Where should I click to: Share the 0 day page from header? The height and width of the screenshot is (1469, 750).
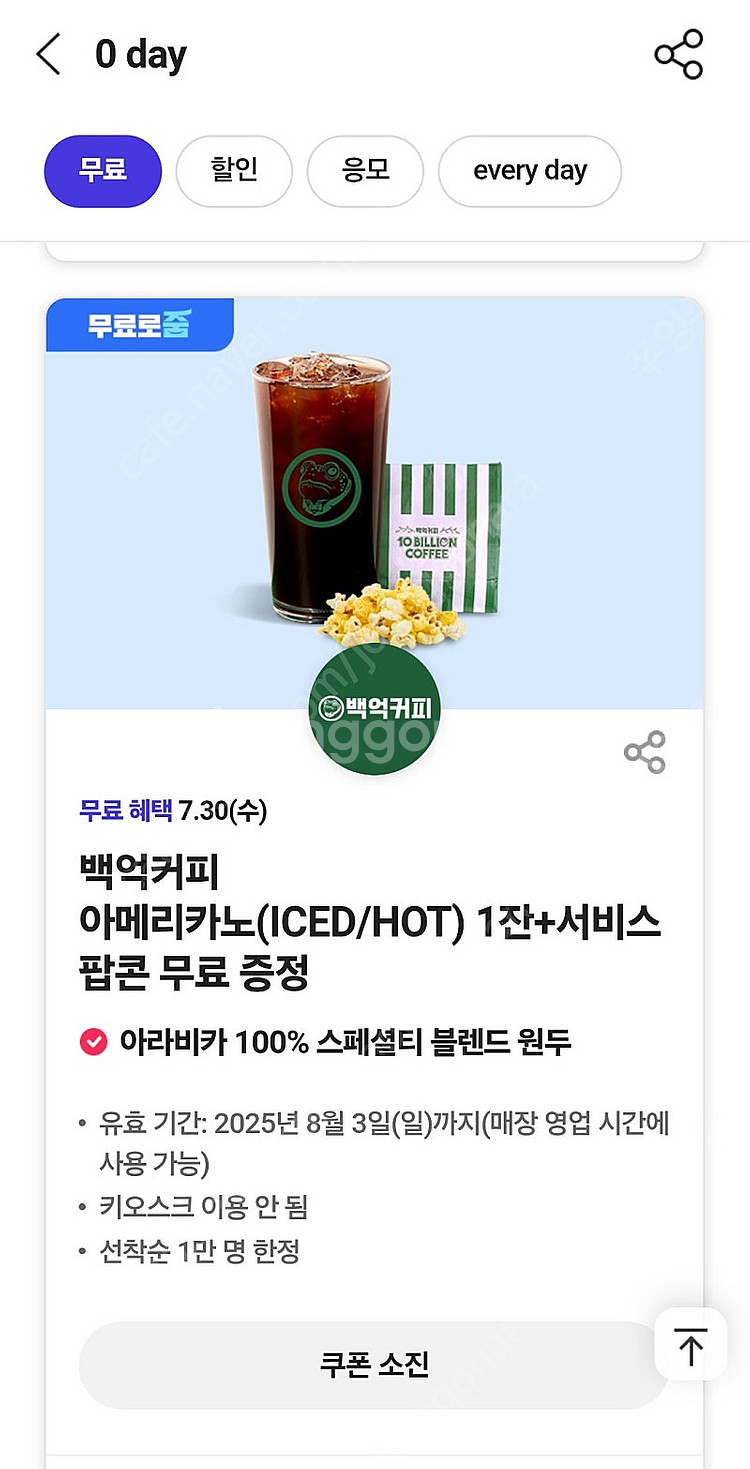pos(679,54)
